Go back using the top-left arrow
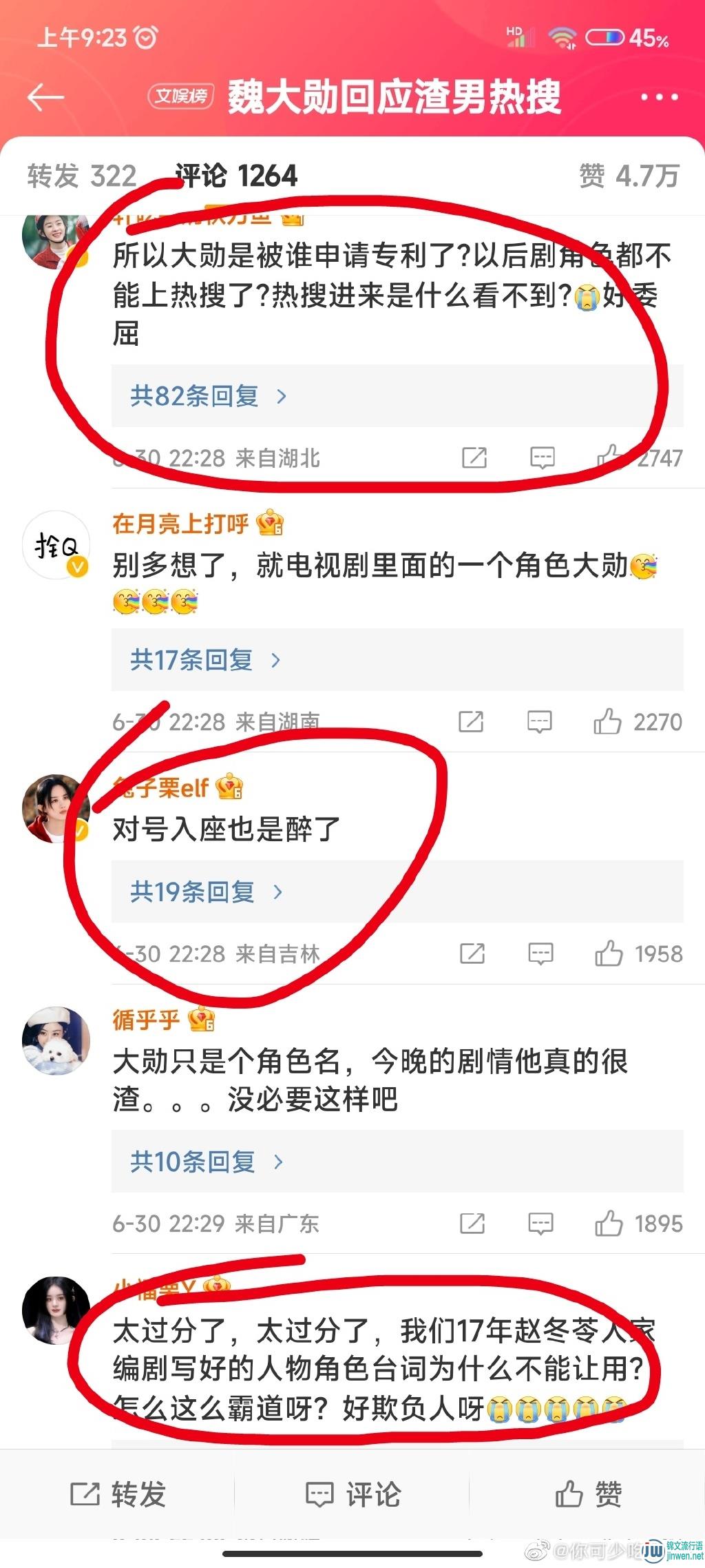The width and height of the screenshot is (705, 1568). 45,98
